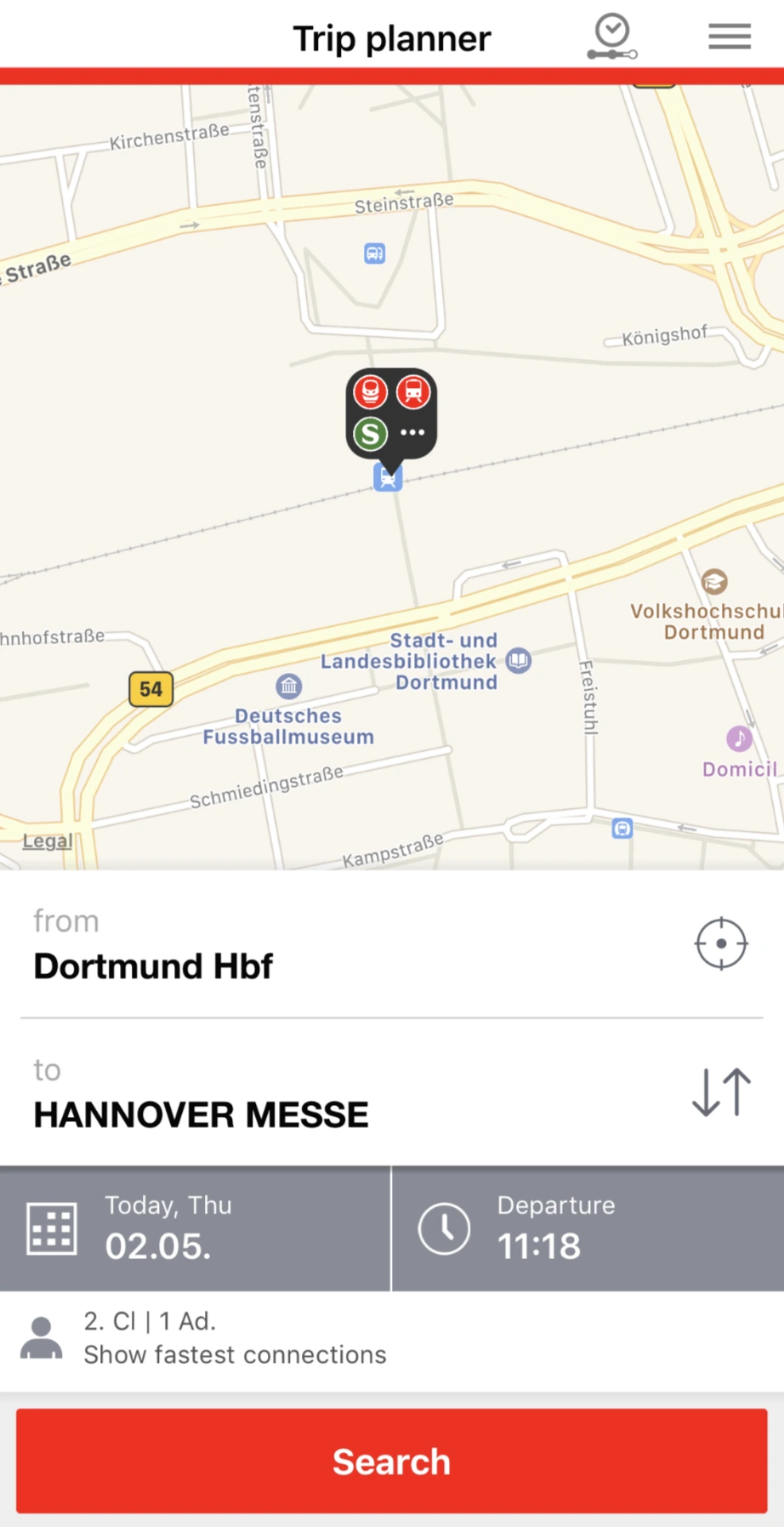This screenshot has width=784, height=1527.
Task: Use current location as starting point
Action: pos(720,943)
